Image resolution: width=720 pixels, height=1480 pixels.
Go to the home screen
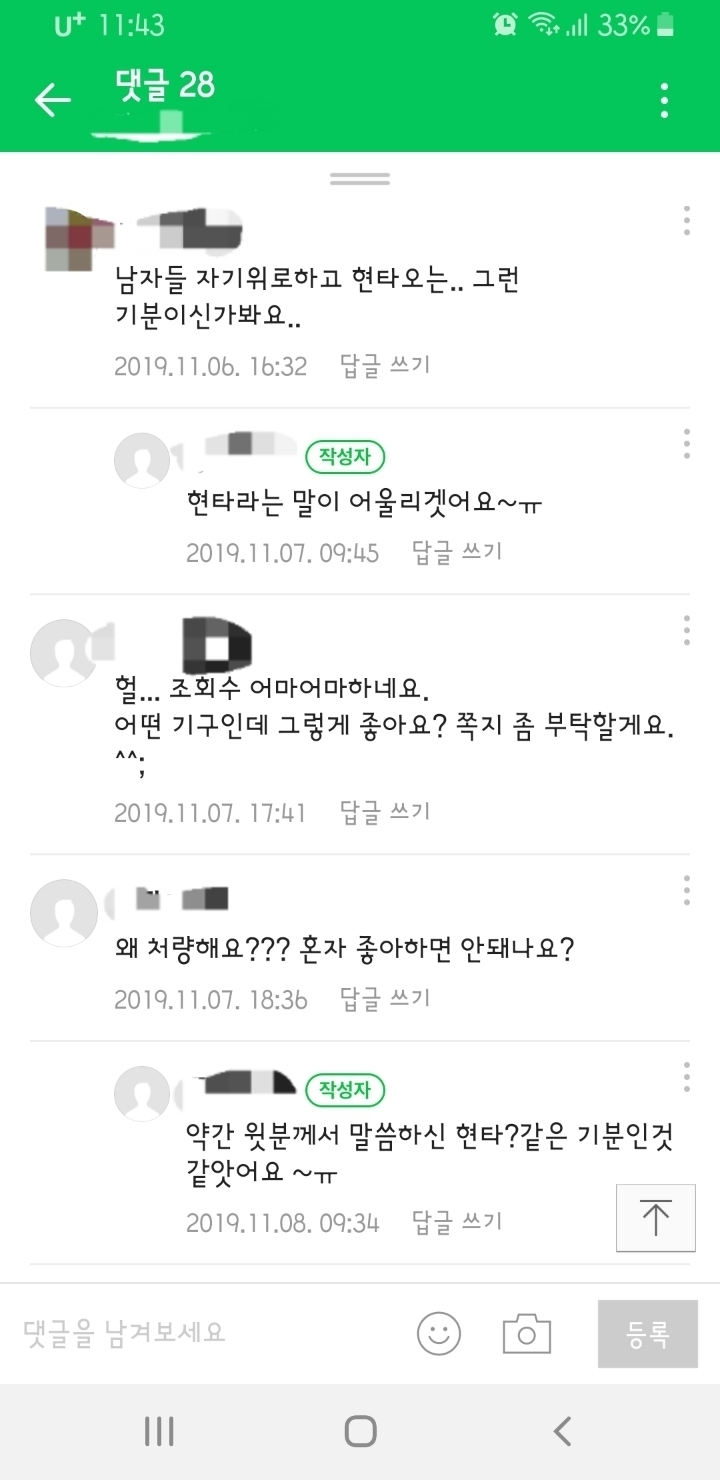[360, 1431]
